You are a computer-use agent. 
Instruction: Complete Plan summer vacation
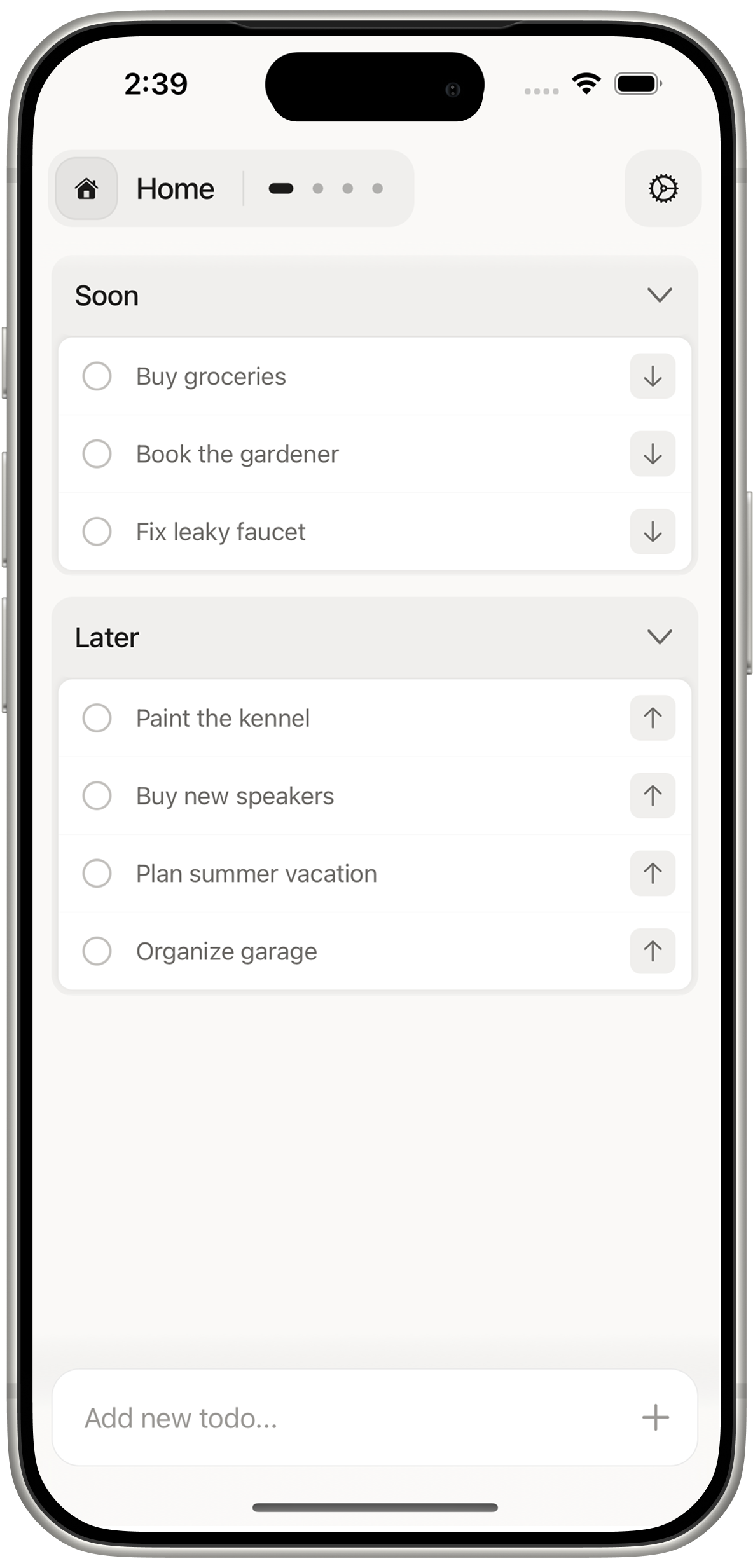click(x=97, y=874)
